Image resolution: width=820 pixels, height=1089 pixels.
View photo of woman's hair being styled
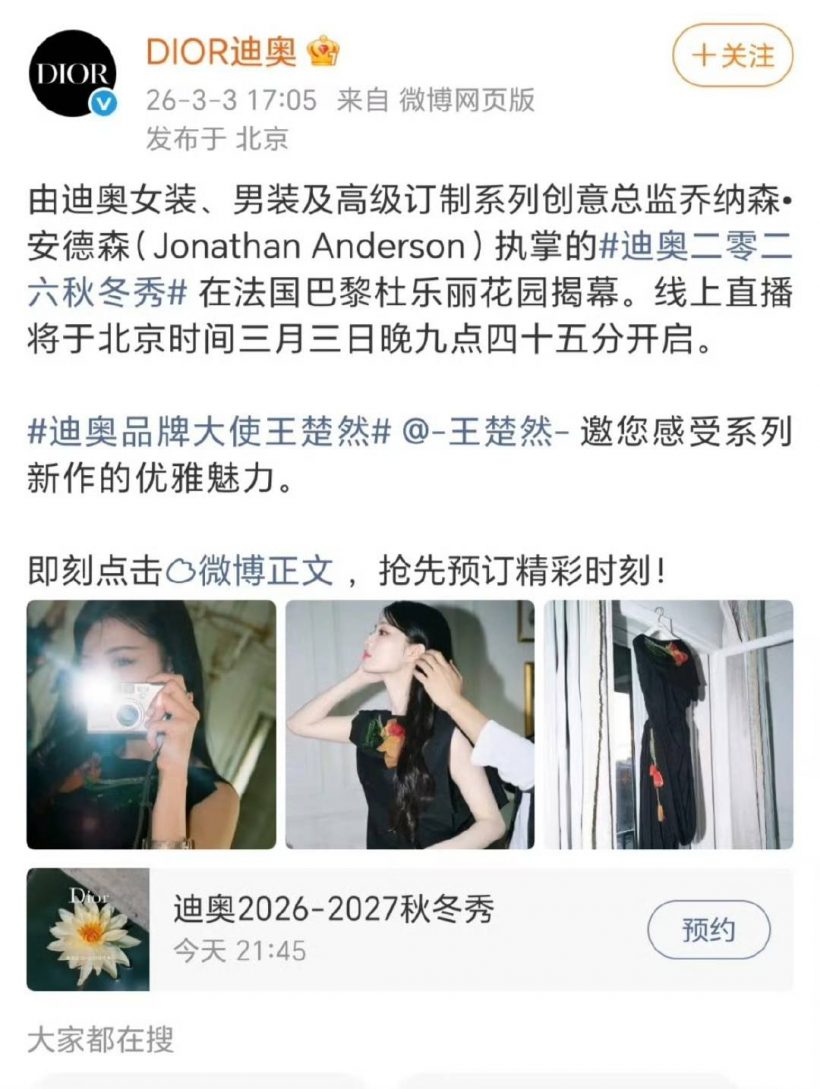coord(410,724)
